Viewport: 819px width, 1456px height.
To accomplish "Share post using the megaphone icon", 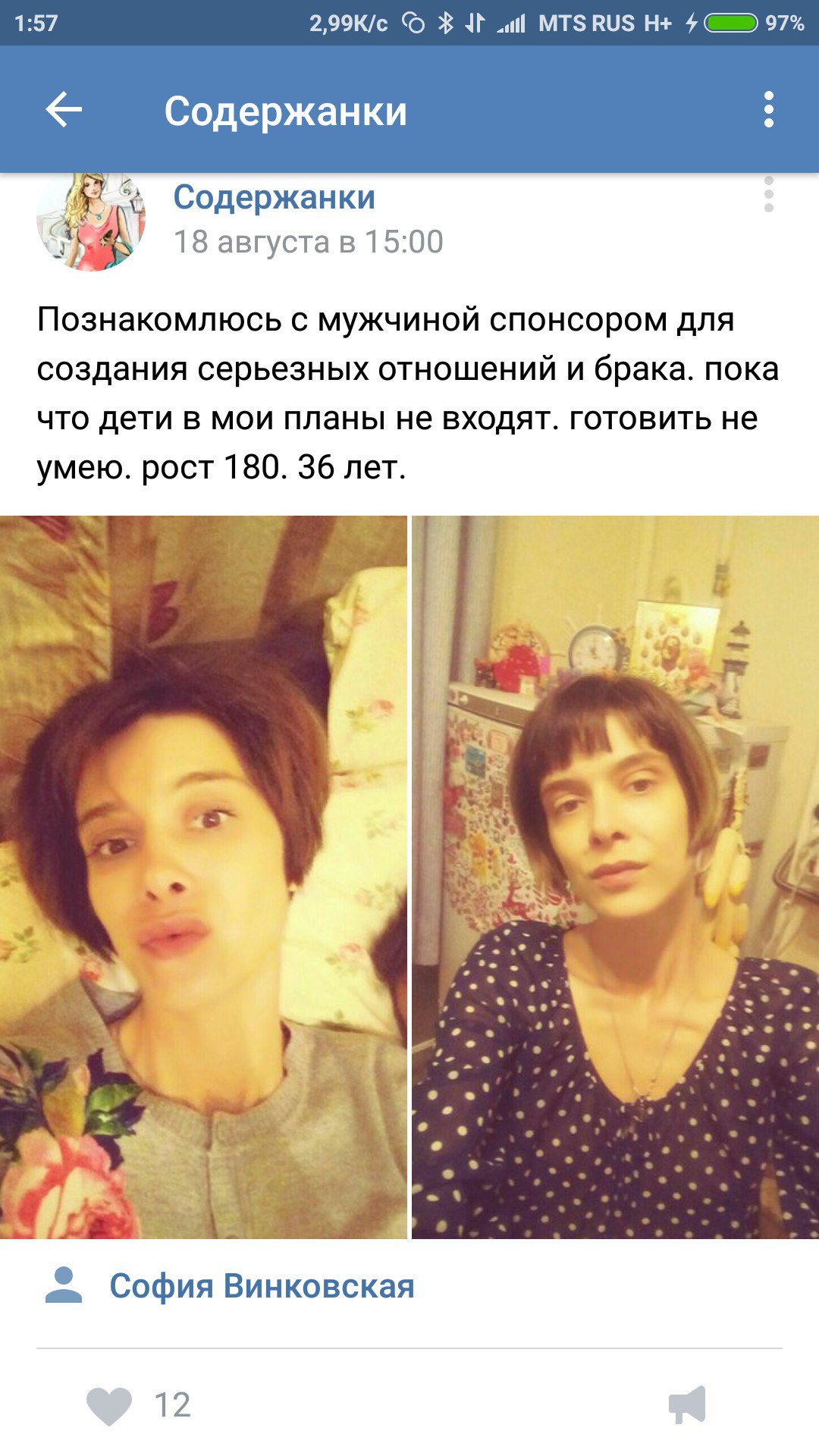I will click(688, 1405).
